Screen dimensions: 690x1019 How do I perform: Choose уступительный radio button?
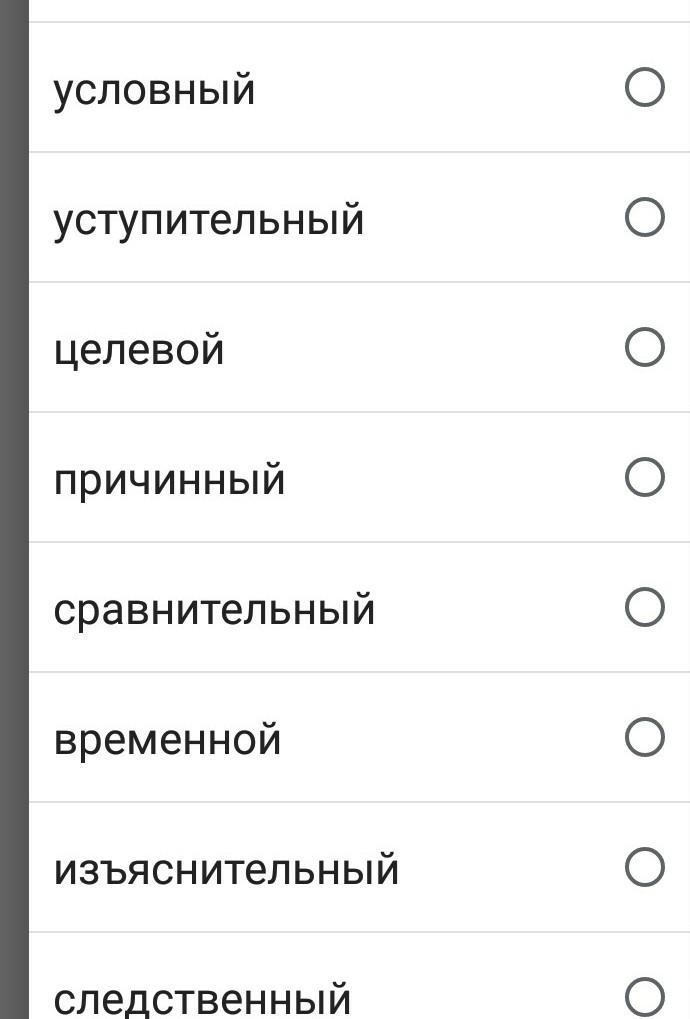pos(645,217)
